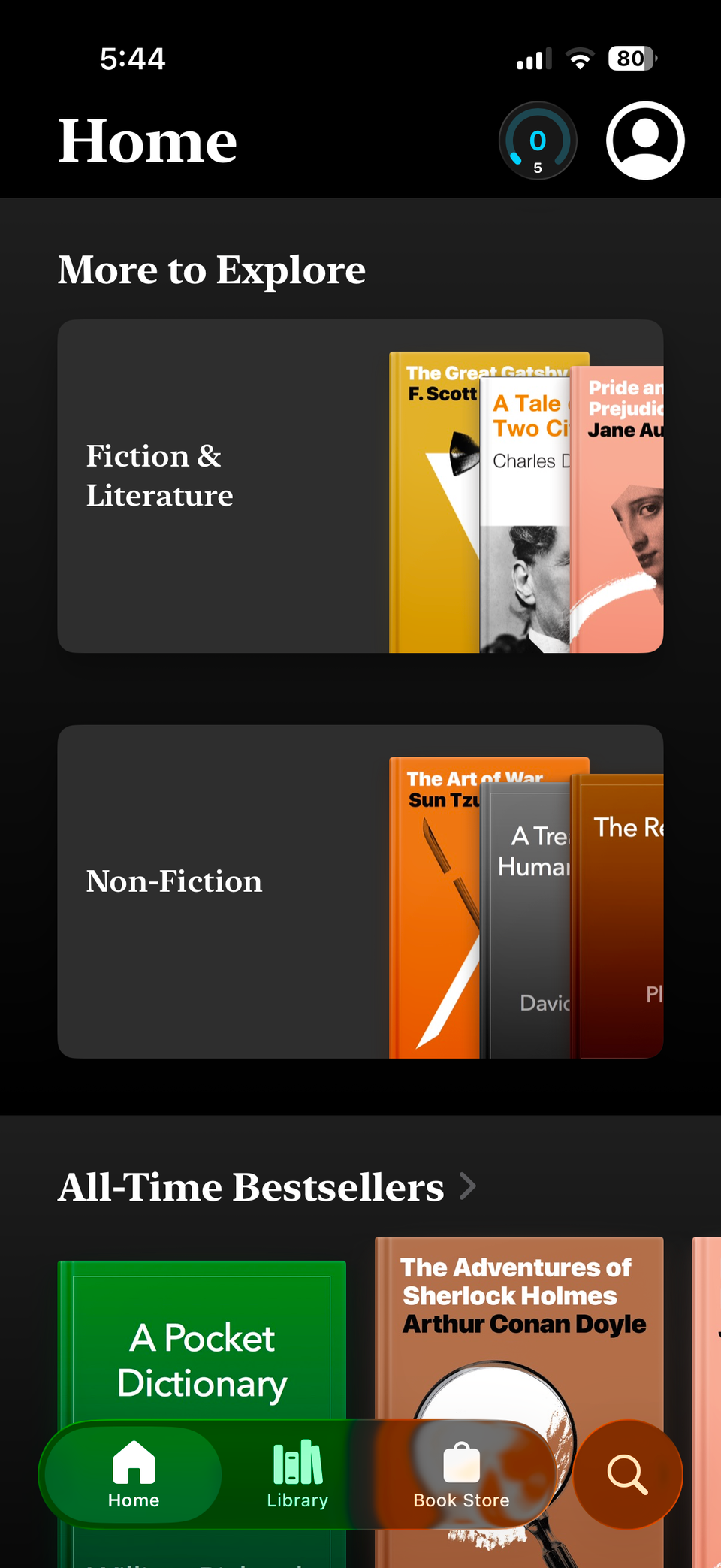This screenshot has height=1568, width=721.
Task: Open the account profile icon
Action: (645, 140)
